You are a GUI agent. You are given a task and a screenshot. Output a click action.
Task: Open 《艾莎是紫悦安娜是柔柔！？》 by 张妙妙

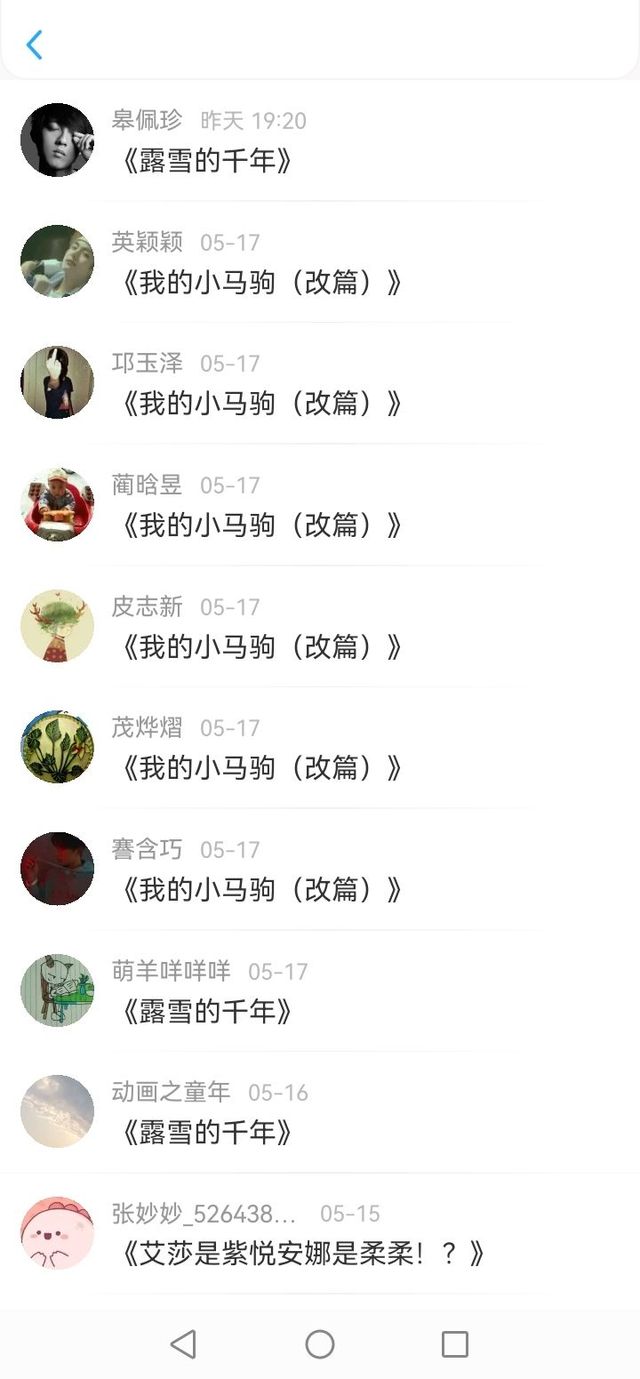pyautogui.click(x=302, y=1254)
